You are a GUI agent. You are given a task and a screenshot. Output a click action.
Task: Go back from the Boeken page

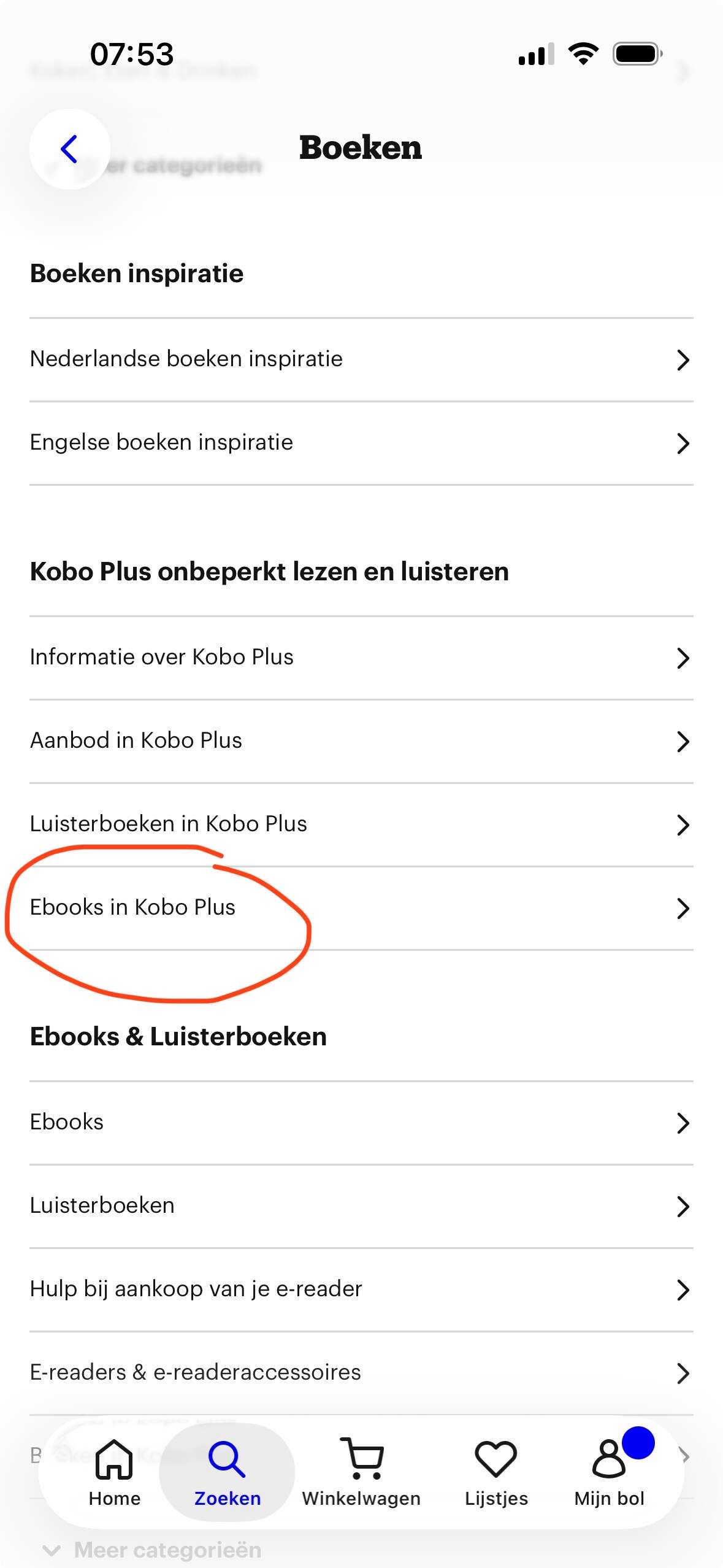[69, 149]
